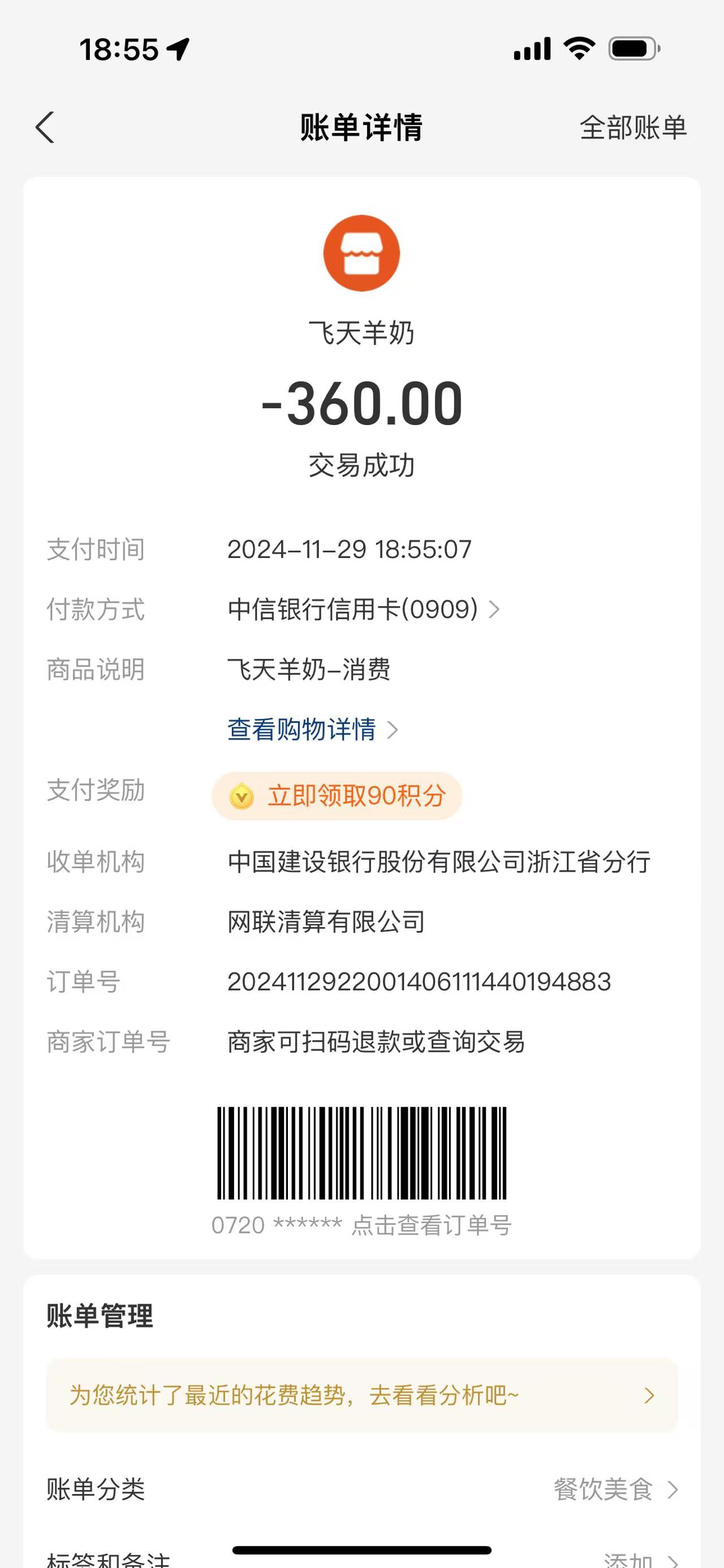Open the 飞天羊奶 merchant icon
Screen dimensions: 724x1568
(x=361, y=253)
